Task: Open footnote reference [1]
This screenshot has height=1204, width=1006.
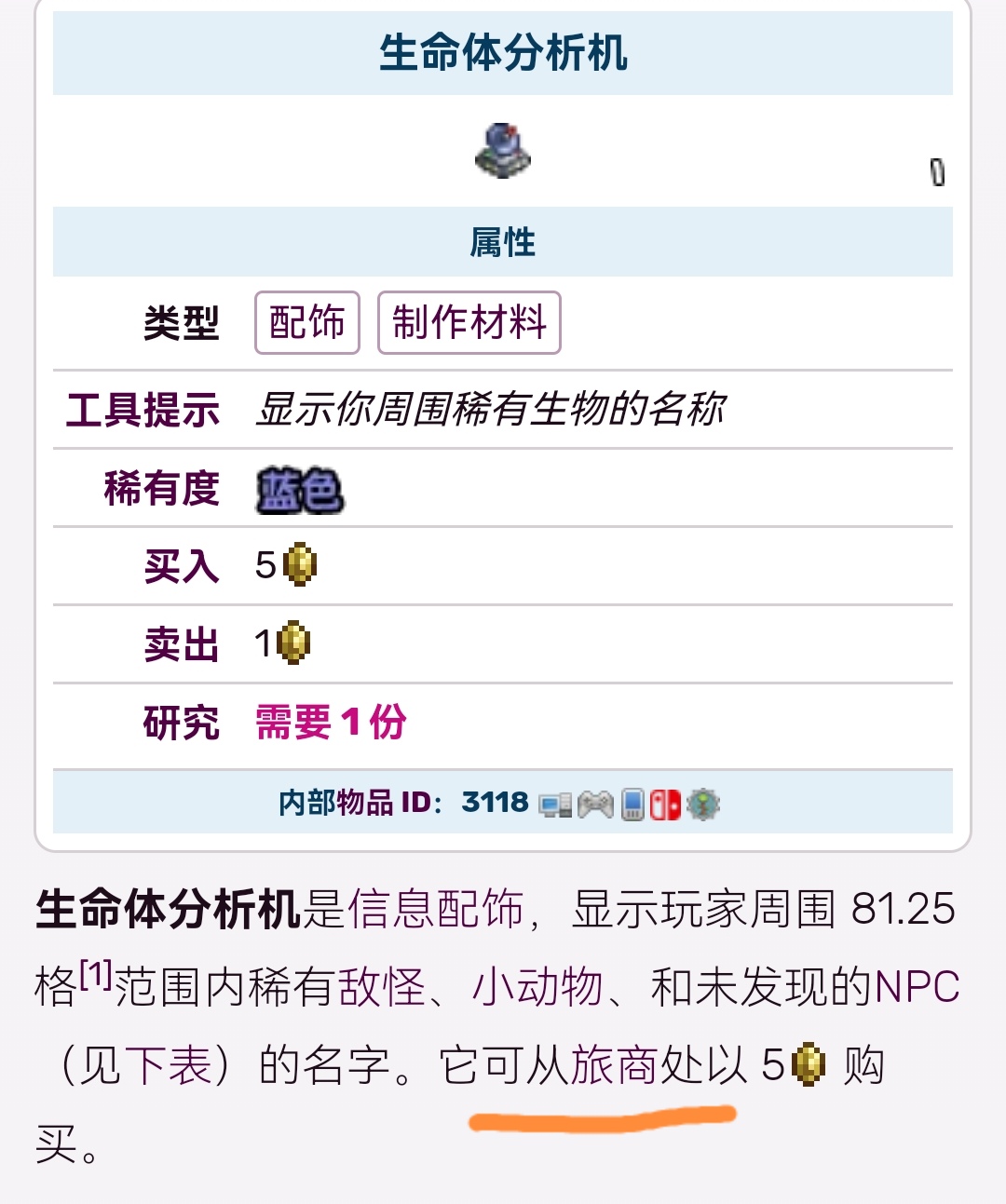Action: pos(96,976)
